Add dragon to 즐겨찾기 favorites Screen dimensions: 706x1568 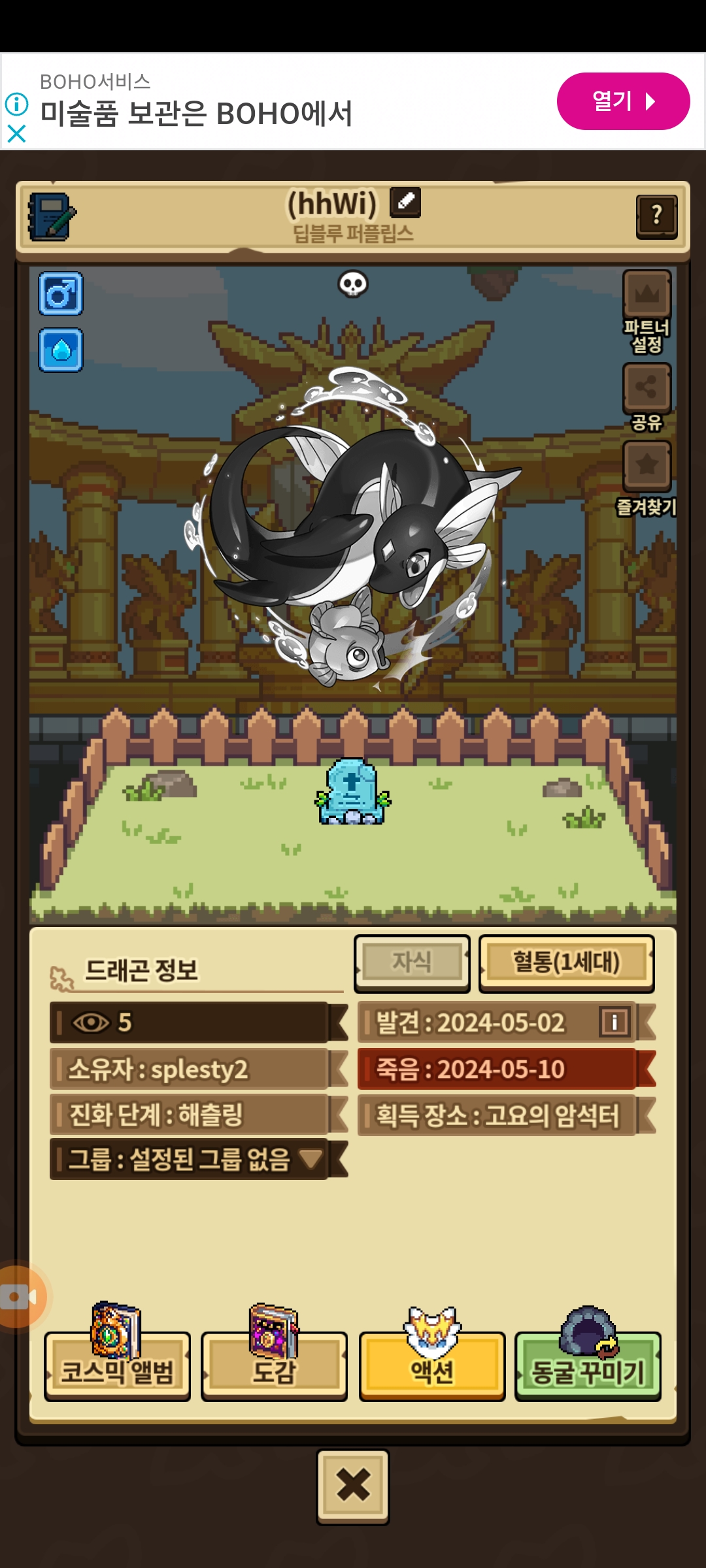click(647, 478)
